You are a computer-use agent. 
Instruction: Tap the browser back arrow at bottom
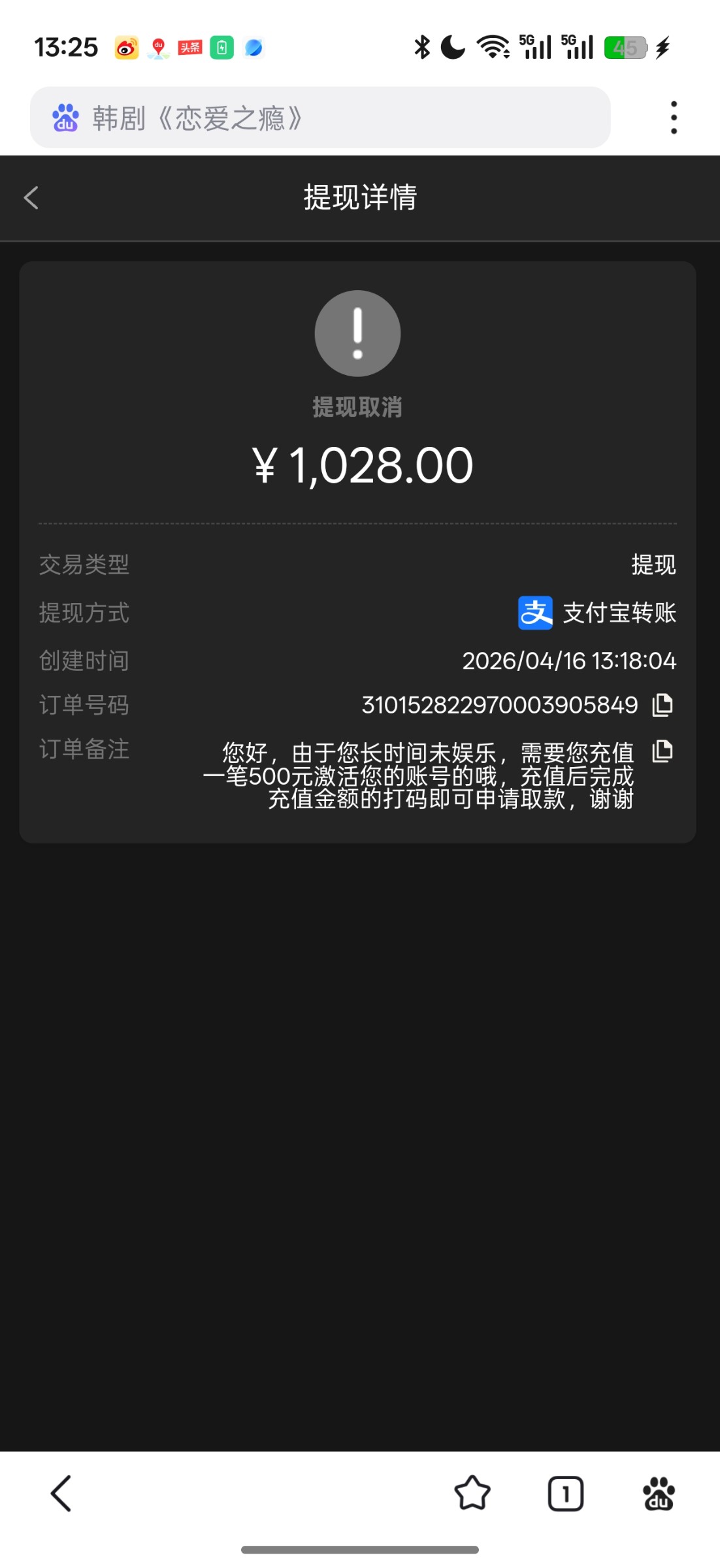click(x=61, y=1494)
